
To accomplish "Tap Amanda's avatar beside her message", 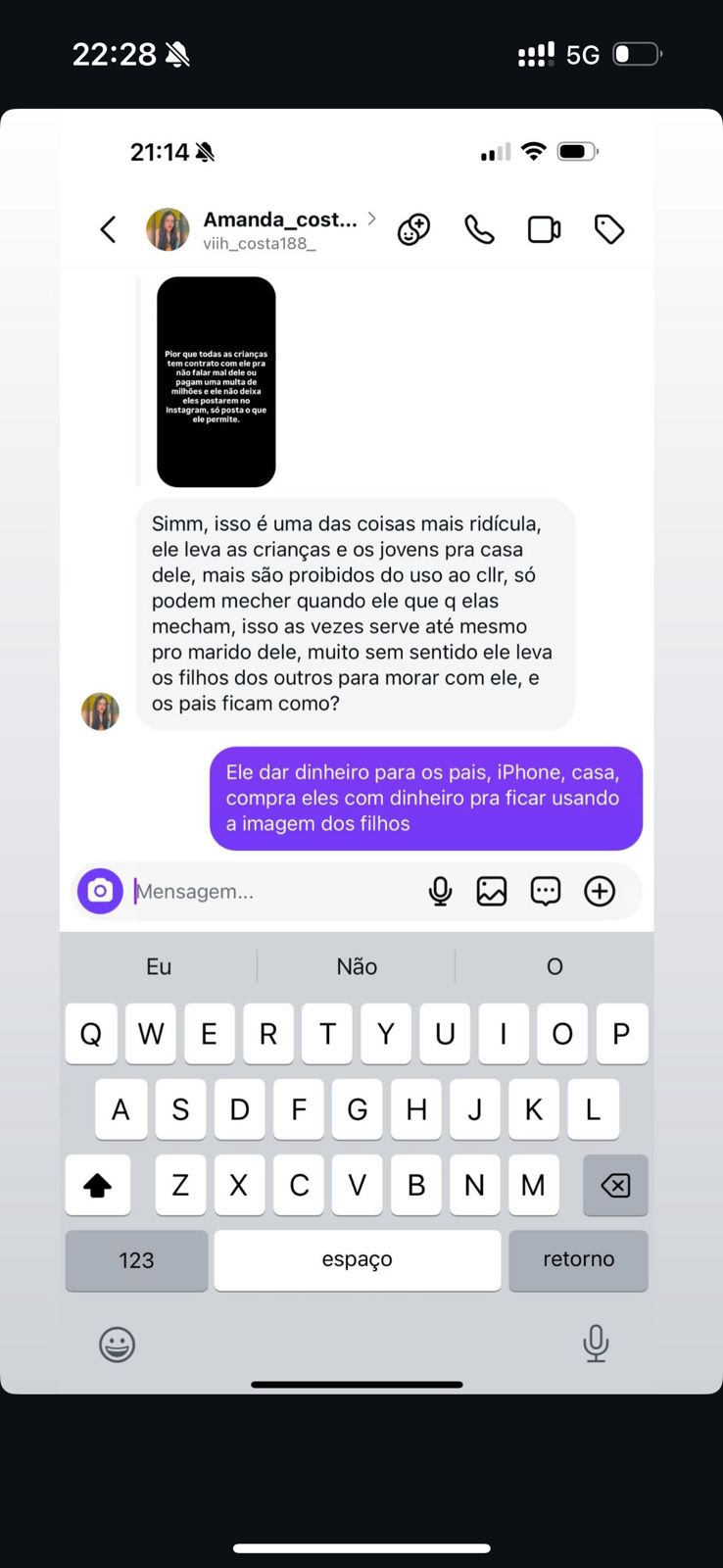I will point(100,711).
